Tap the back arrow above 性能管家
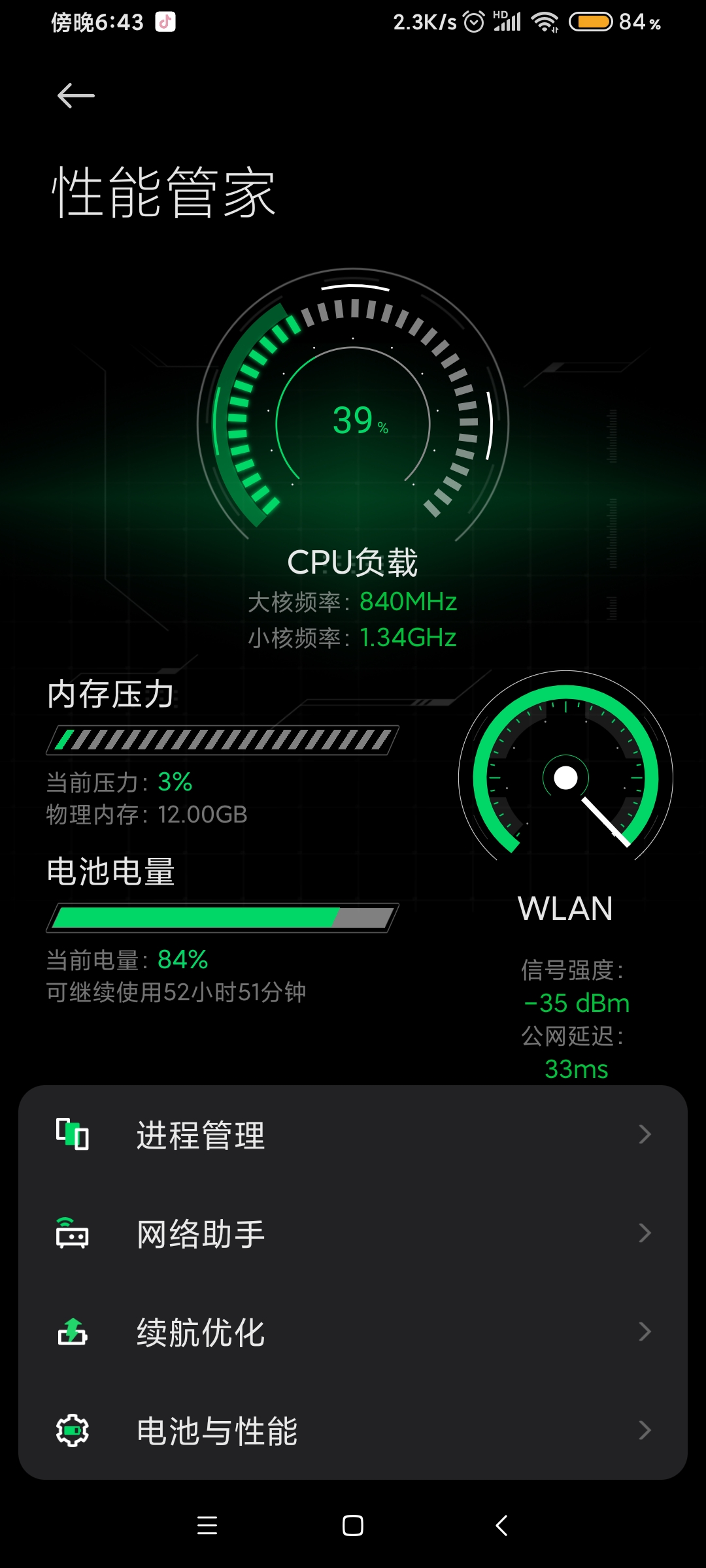The image size is (706, 1568). point(76,96)
